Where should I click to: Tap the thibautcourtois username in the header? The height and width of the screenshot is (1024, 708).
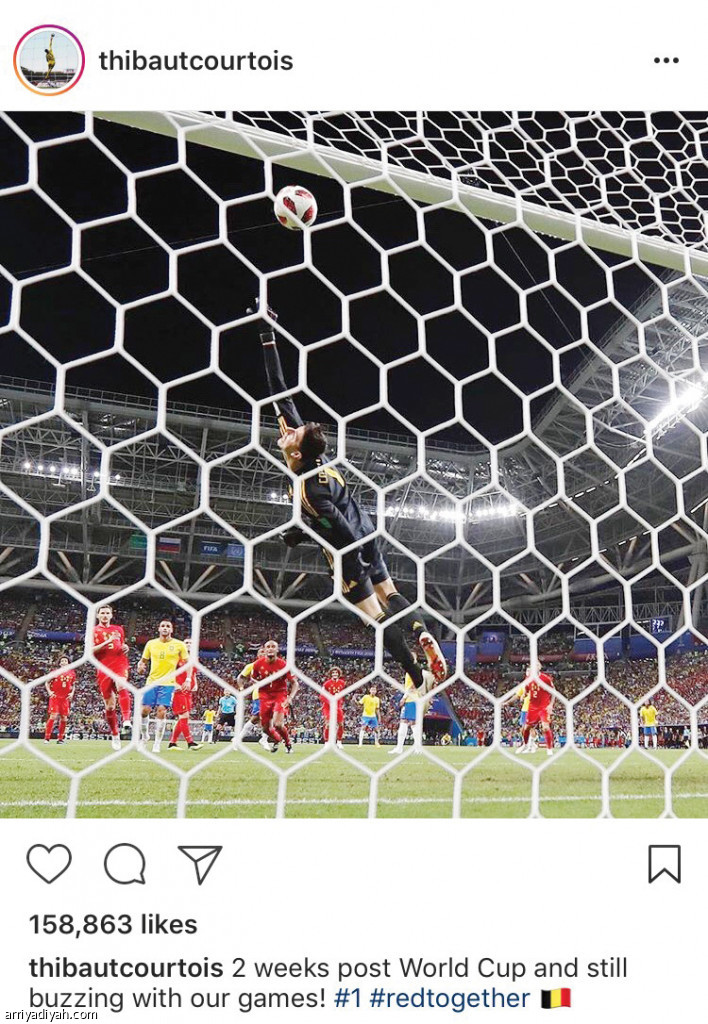195,61
